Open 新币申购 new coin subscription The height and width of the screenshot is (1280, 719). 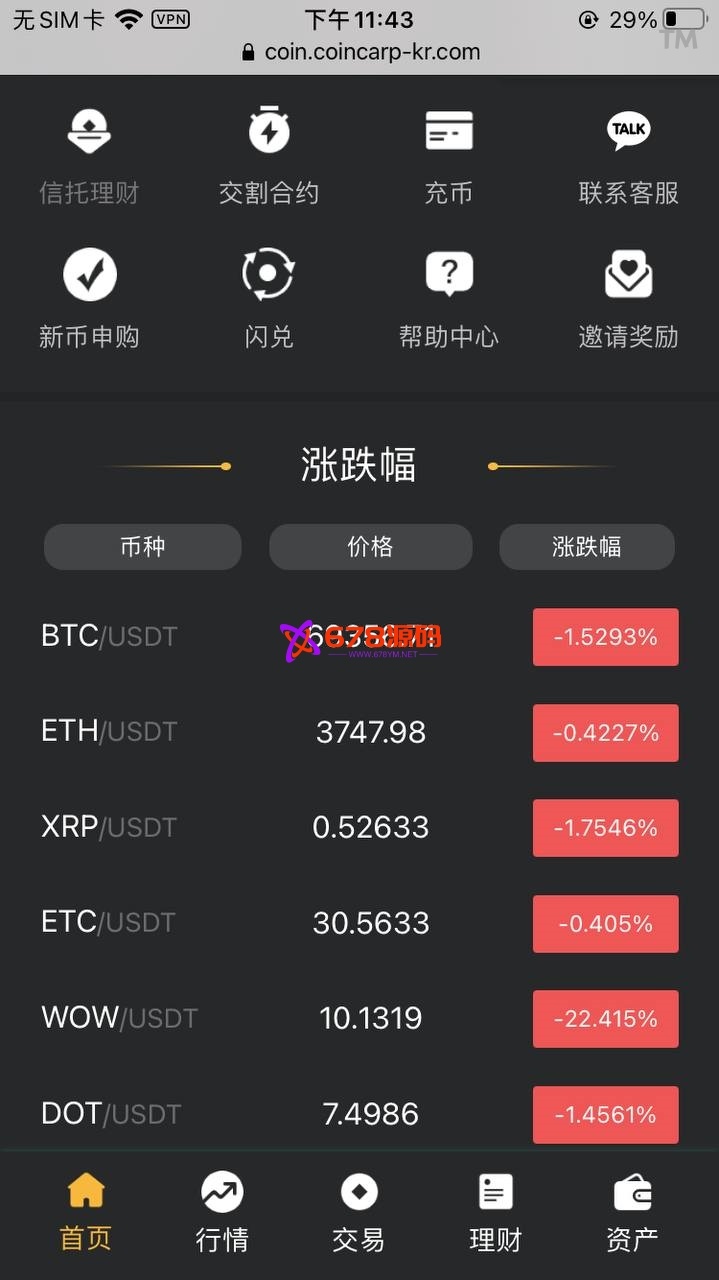click(x=89, y=299)
